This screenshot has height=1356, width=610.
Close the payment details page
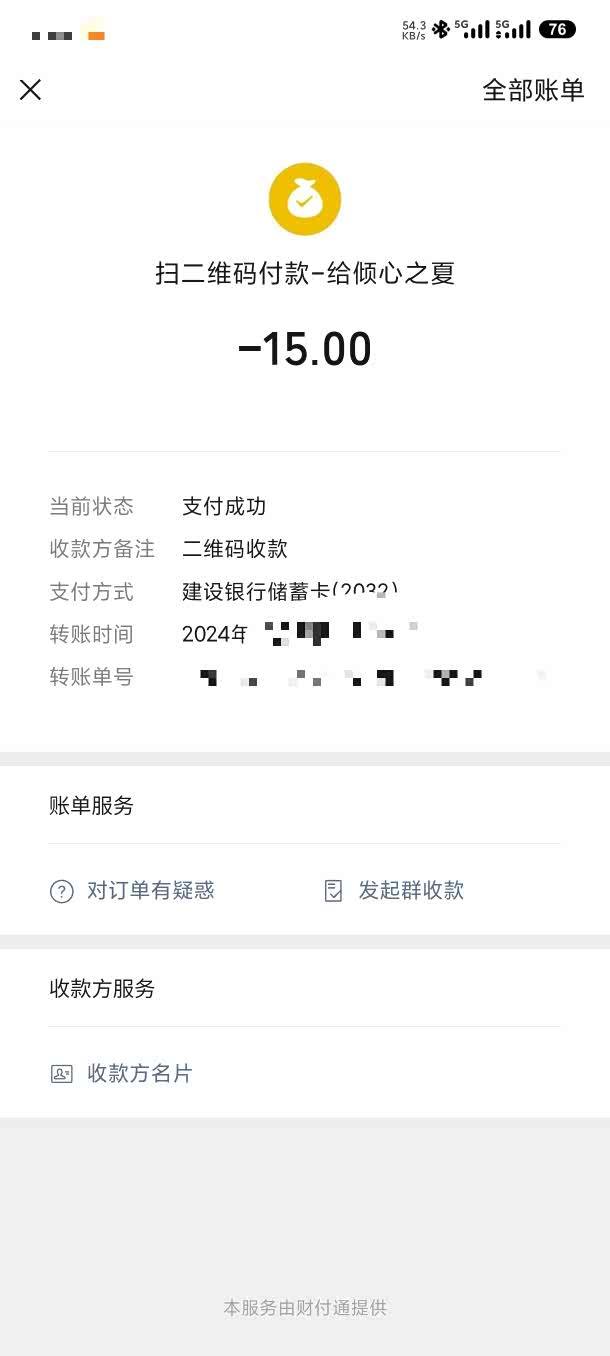tap(31, 90)
